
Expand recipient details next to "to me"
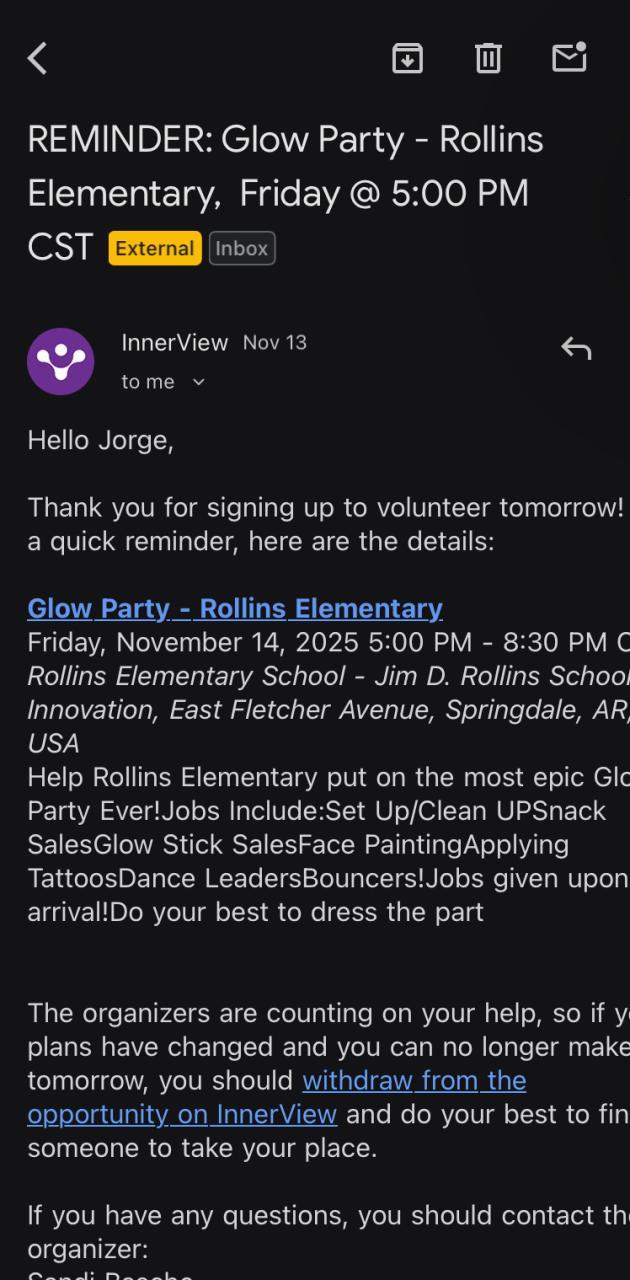click(x=198, y=382)
